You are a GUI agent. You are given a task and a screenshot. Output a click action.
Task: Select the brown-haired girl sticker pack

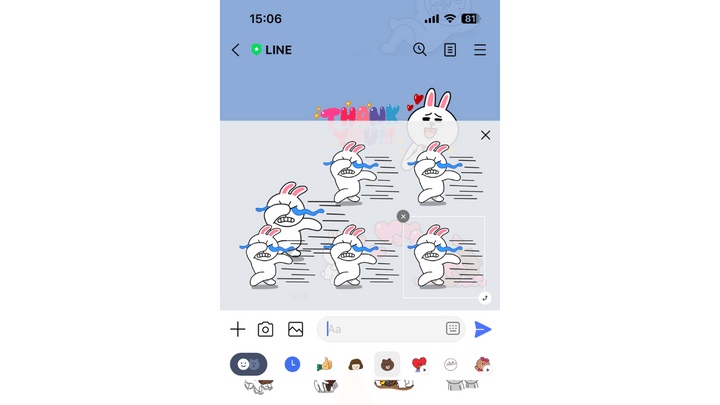click(355, 364)
